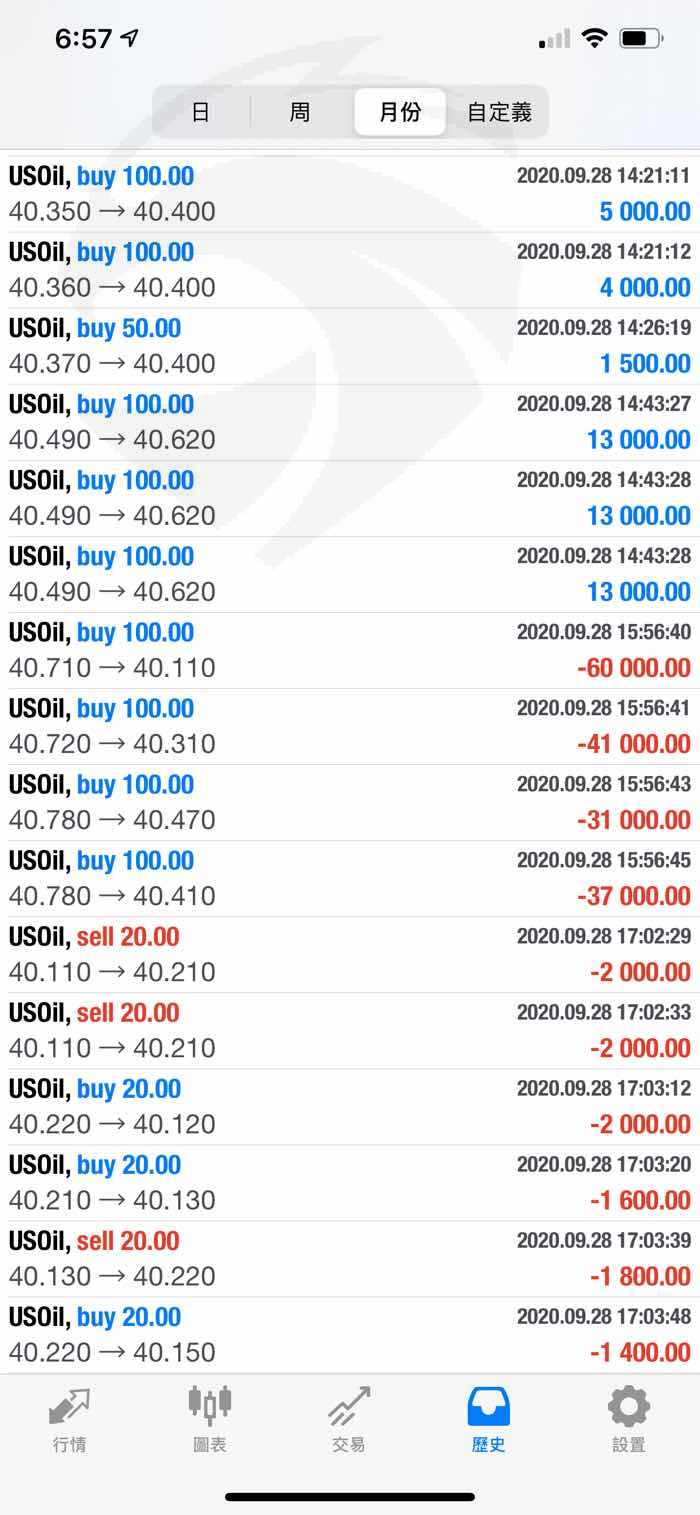Open the 歷史 history tab
Image resolution: width=700 pixels, height=1515 pixels.
pyautogui.click(x=489, y=1421)
